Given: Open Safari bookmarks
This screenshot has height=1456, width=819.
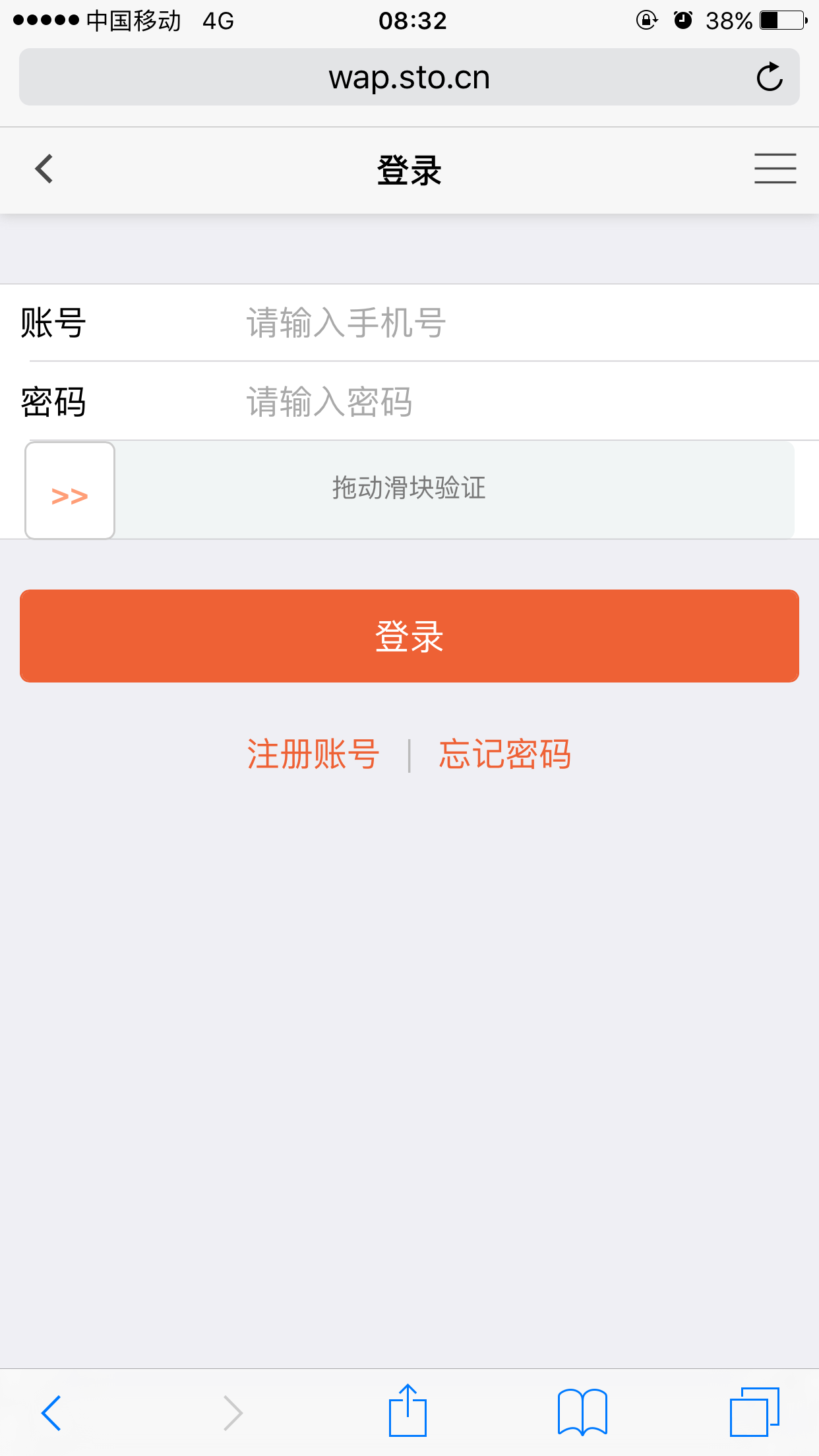Looking at the screenshot, I should click(582, 1412).
